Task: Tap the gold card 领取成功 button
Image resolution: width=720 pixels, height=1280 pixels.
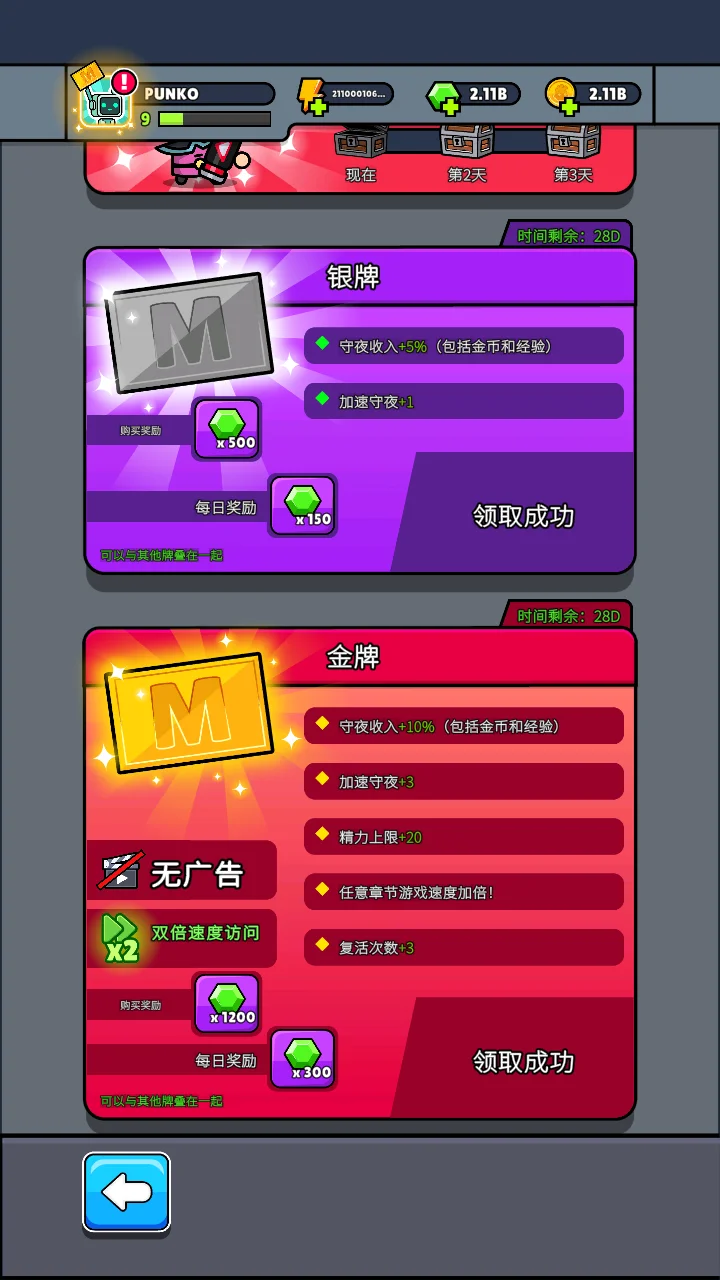Action: pos(523,1061)
